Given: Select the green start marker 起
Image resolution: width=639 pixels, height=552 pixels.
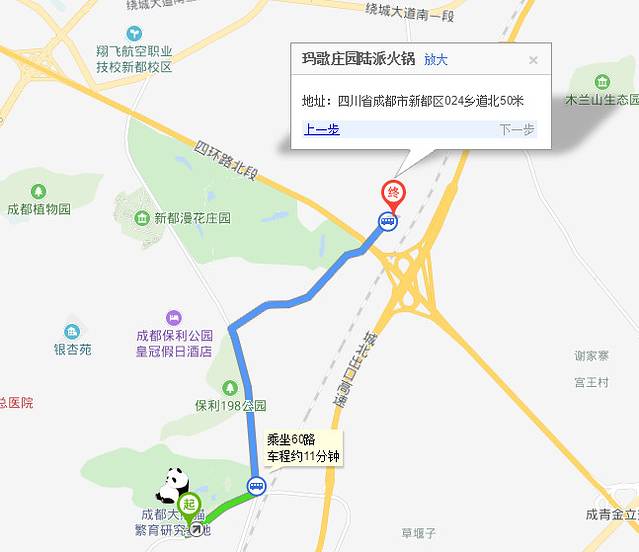Looking at the screenshot, I should click(x=190, y=506).
